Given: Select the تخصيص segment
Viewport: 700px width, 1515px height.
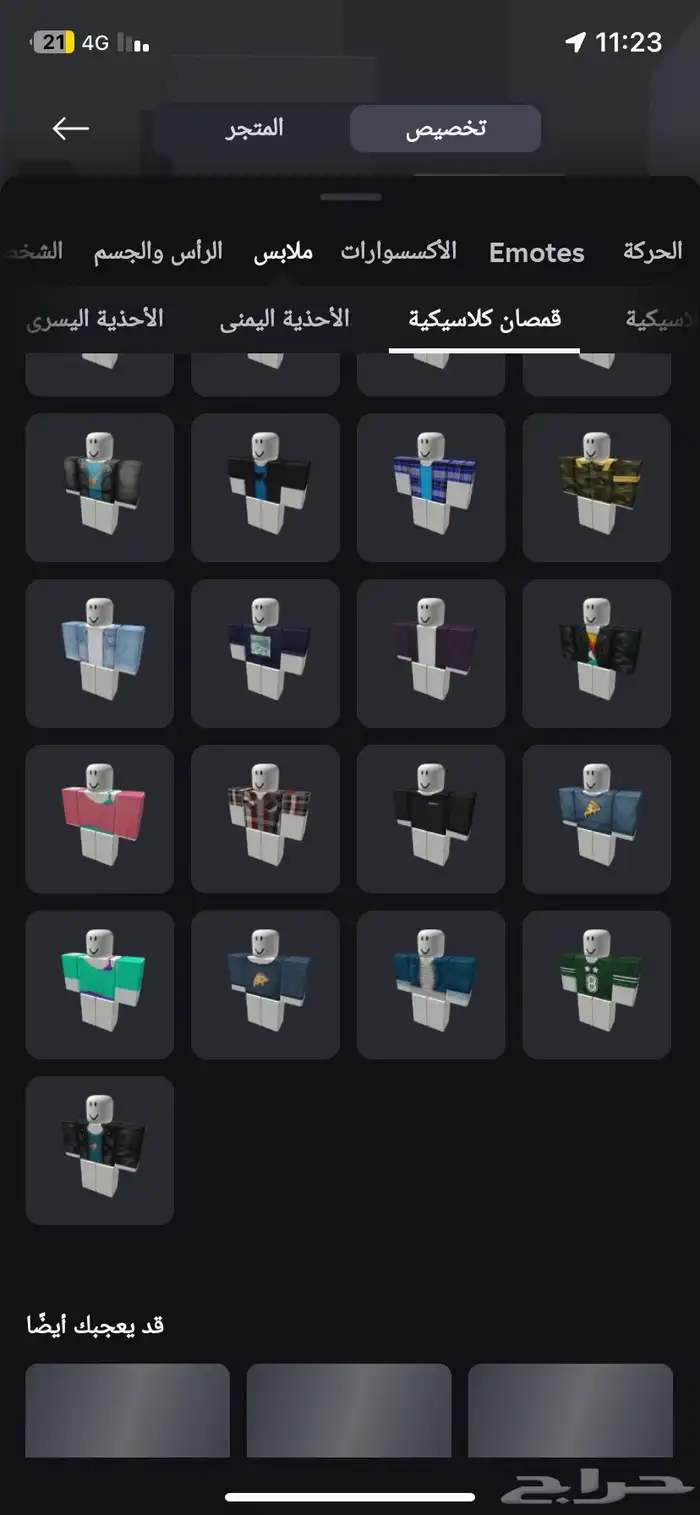Looking at the screenshot, I should pos(445,129).
